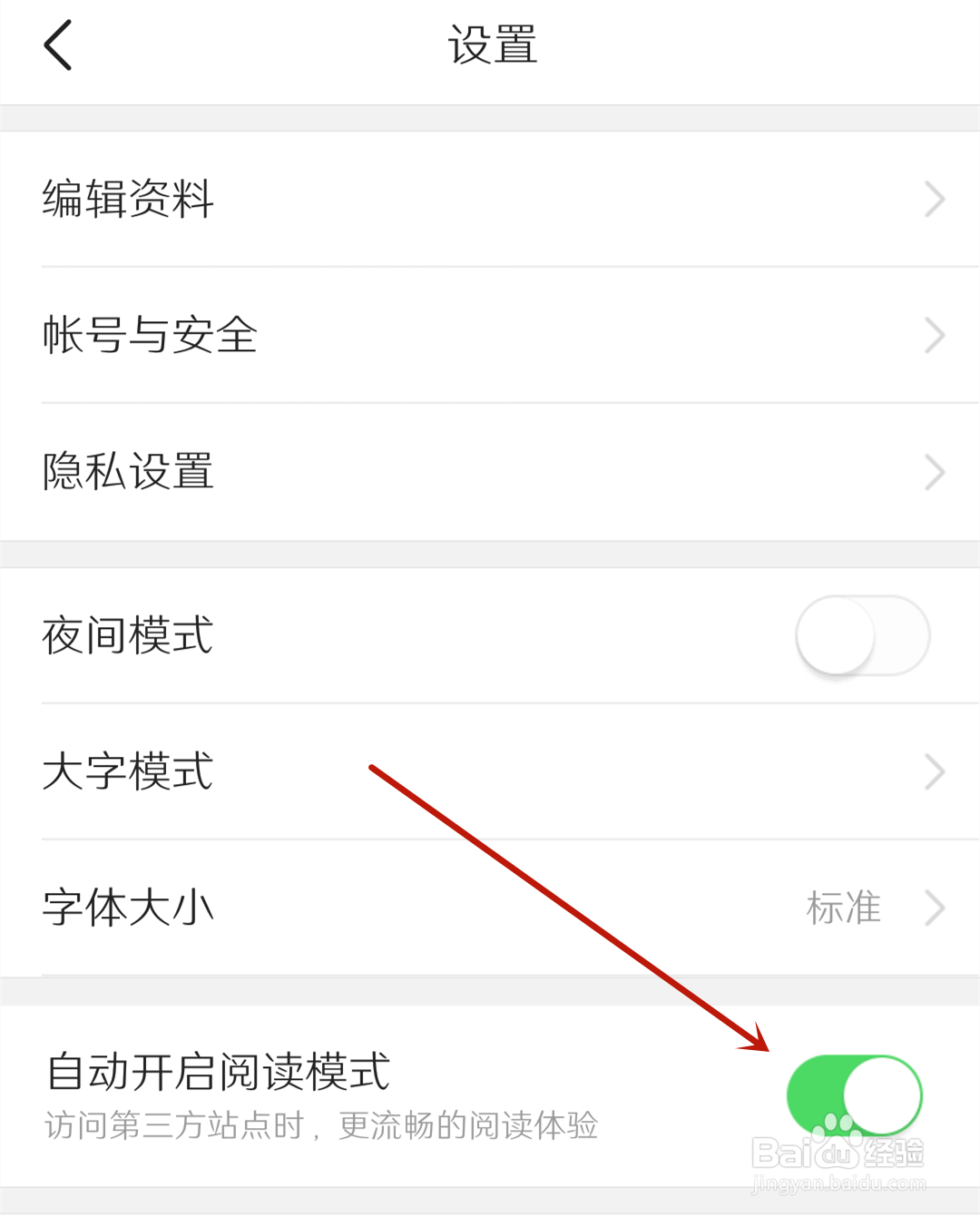Tap the green reading mode toggle knob

coord(884,1094)
